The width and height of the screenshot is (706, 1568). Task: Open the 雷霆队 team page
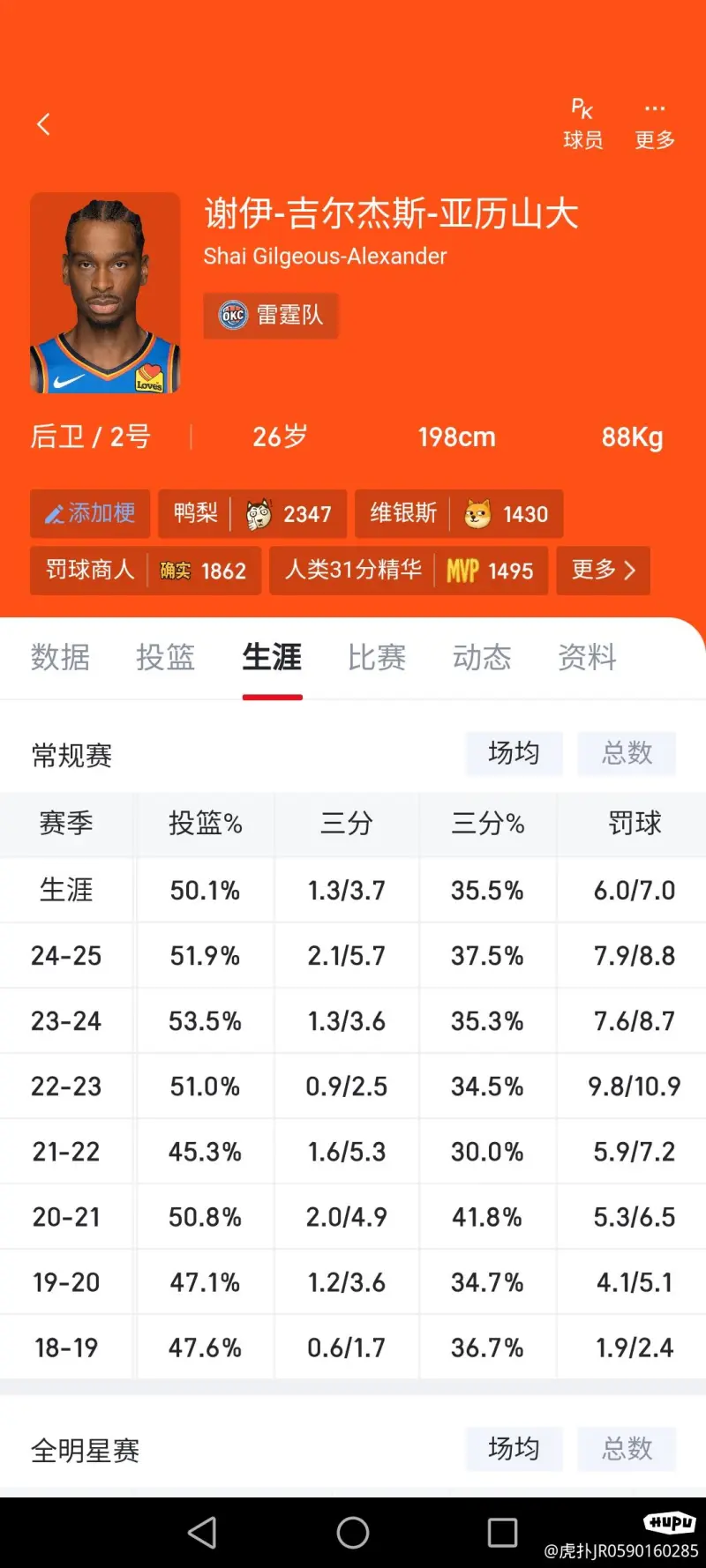click(271, 315)
